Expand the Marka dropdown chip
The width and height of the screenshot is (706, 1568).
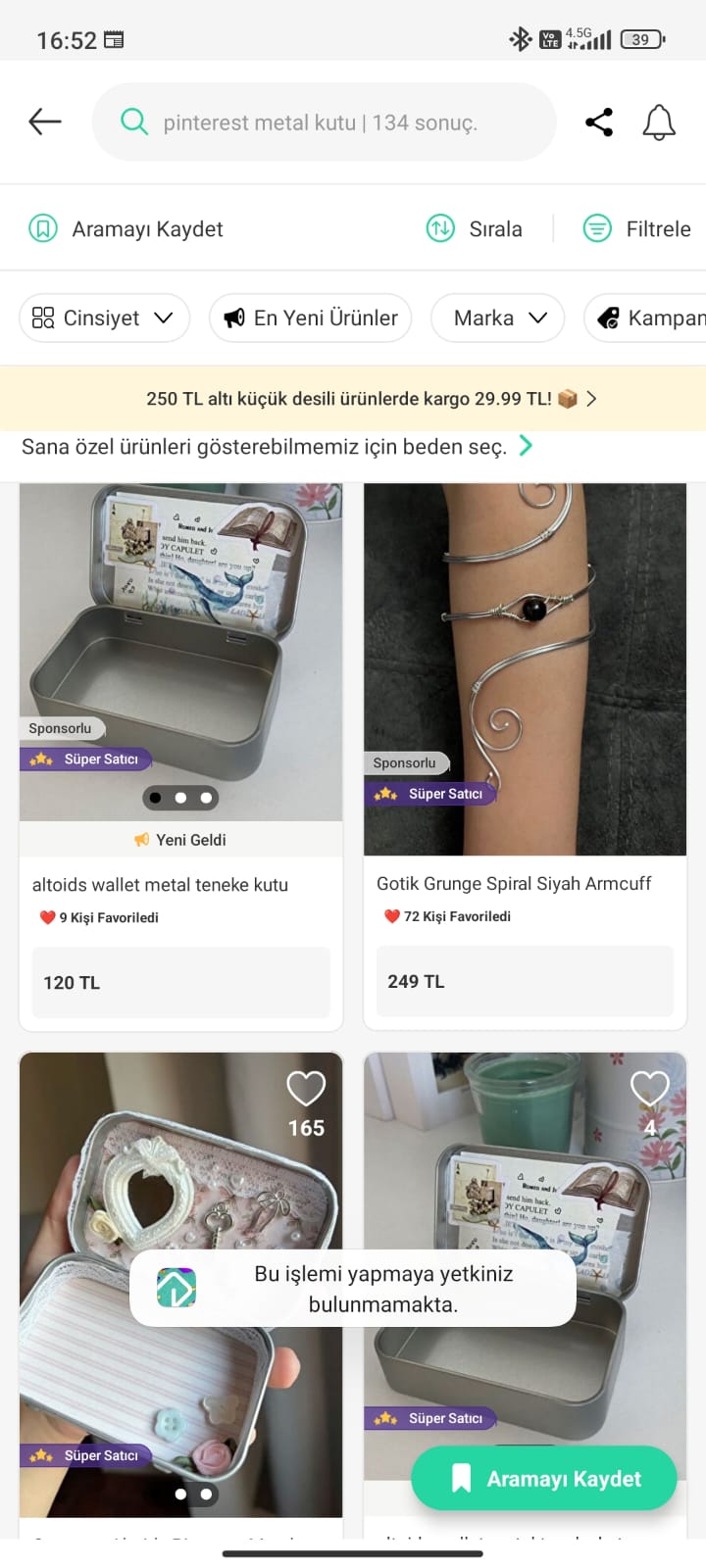click(x=497, y=318)
